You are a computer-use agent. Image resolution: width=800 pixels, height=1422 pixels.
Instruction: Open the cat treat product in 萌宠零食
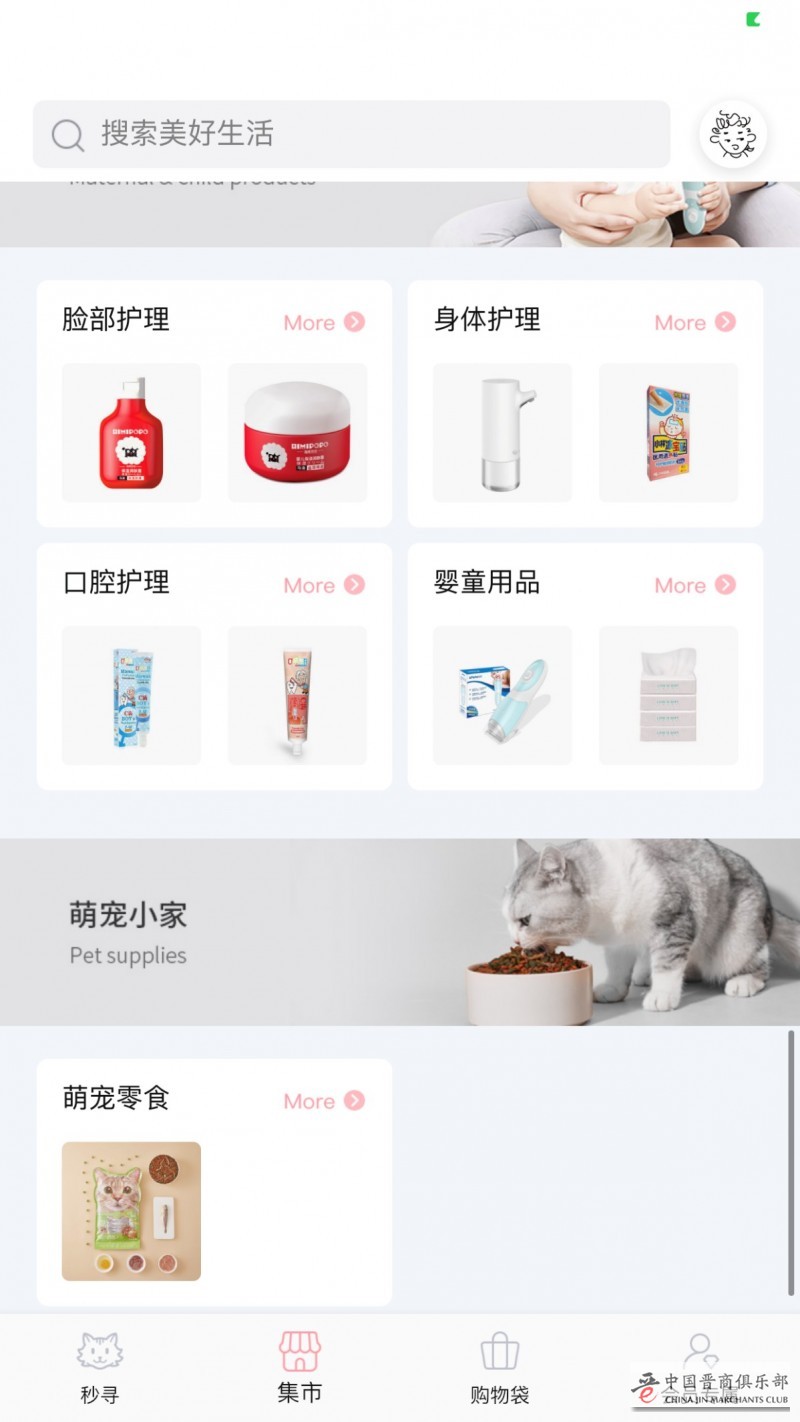[131, 1211]
